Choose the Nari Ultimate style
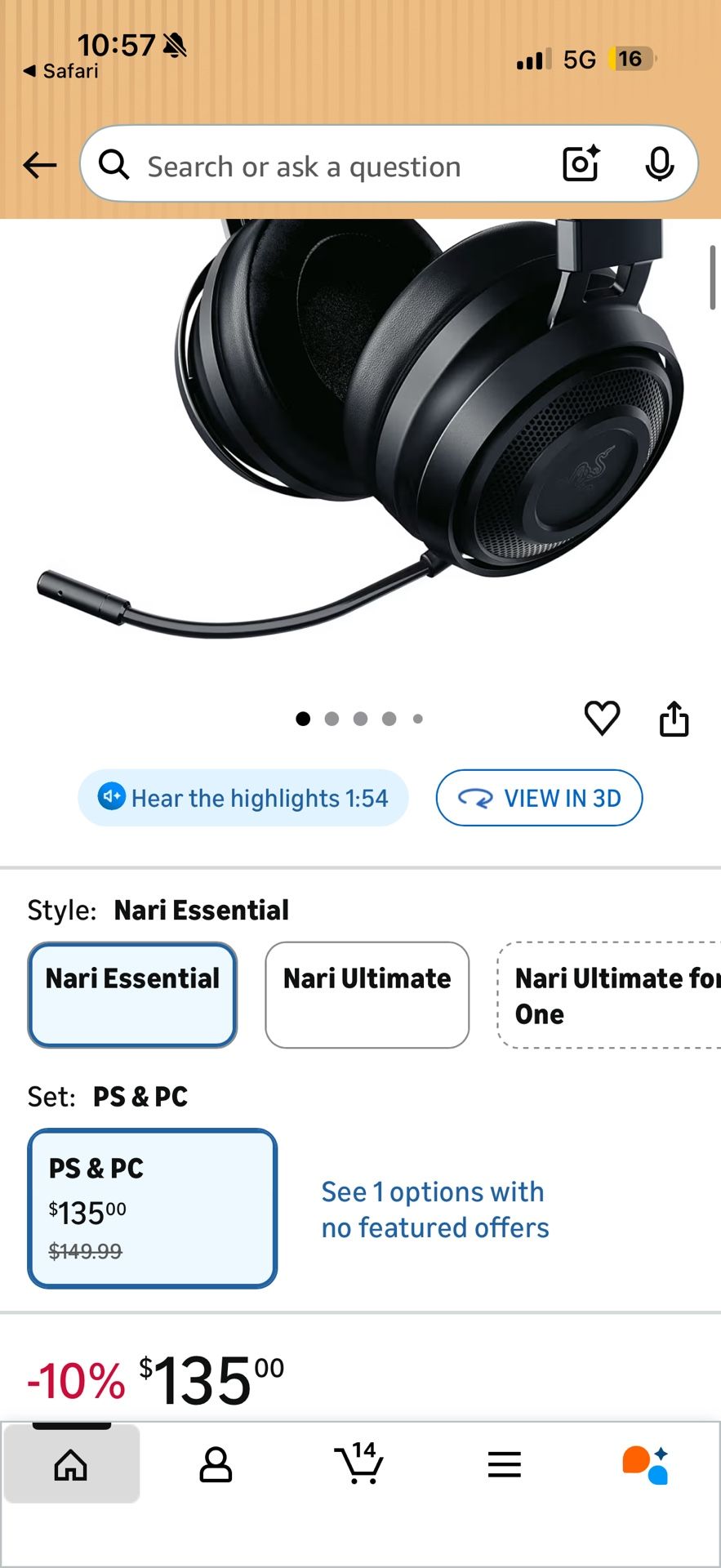721x1568 pixels. (x=367, y=995)
